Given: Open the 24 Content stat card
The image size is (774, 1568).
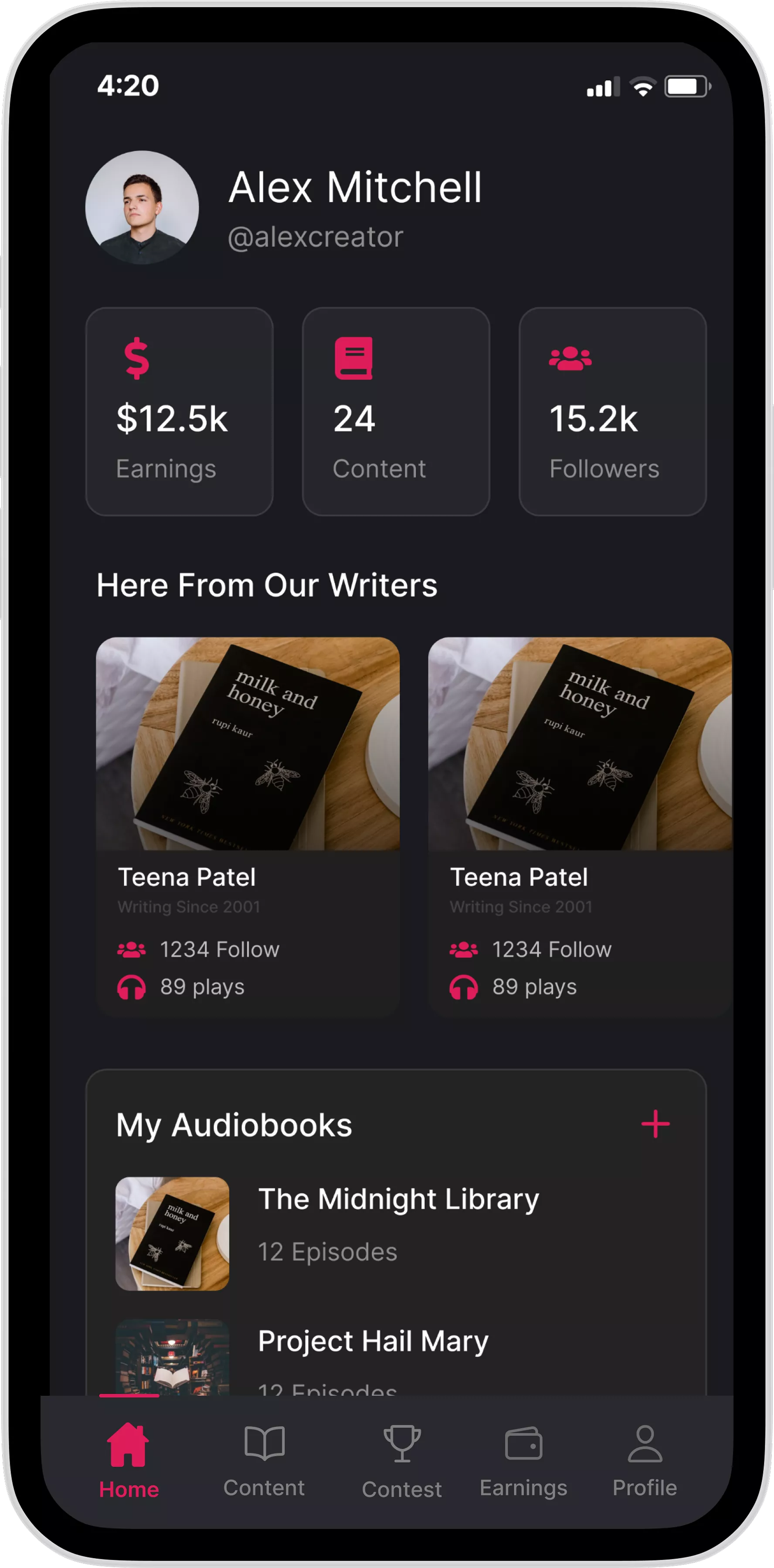Looking at the screenshot, I should tap(396, 412).
